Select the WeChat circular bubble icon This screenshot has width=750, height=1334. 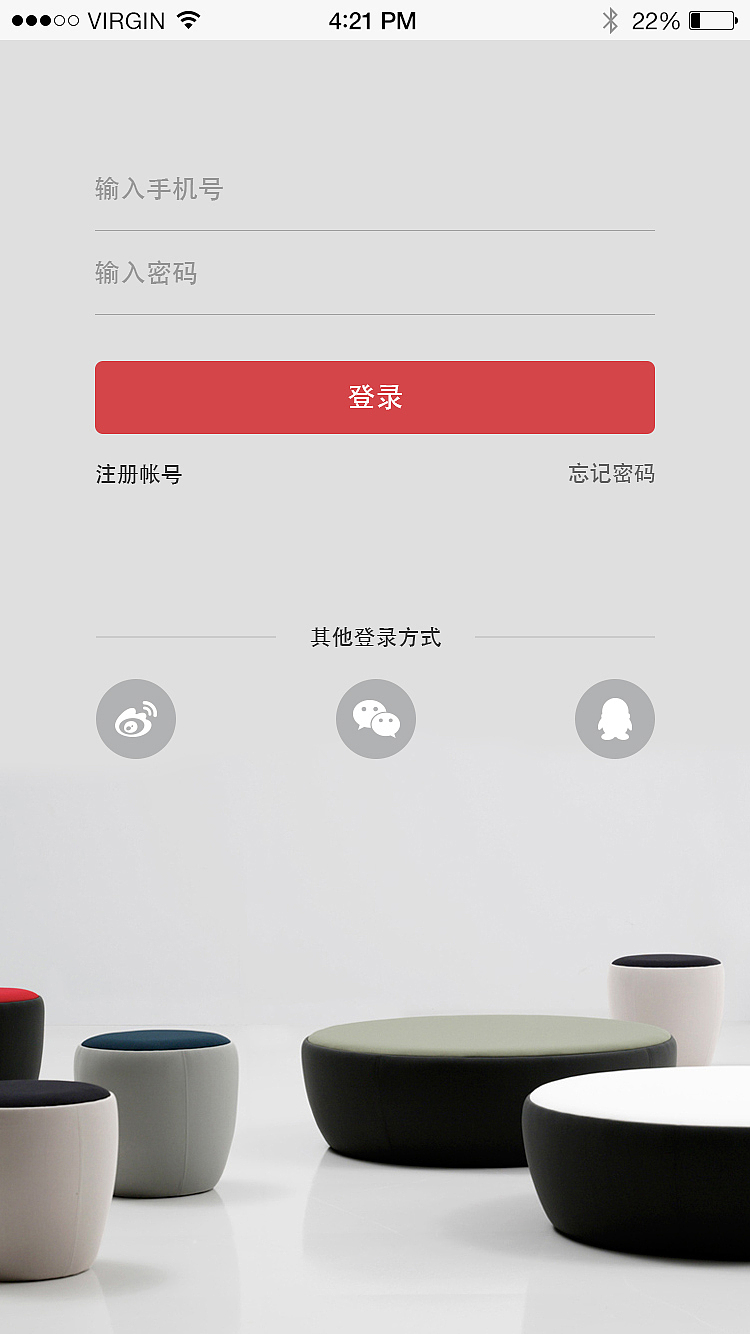(x=375, y=718)
